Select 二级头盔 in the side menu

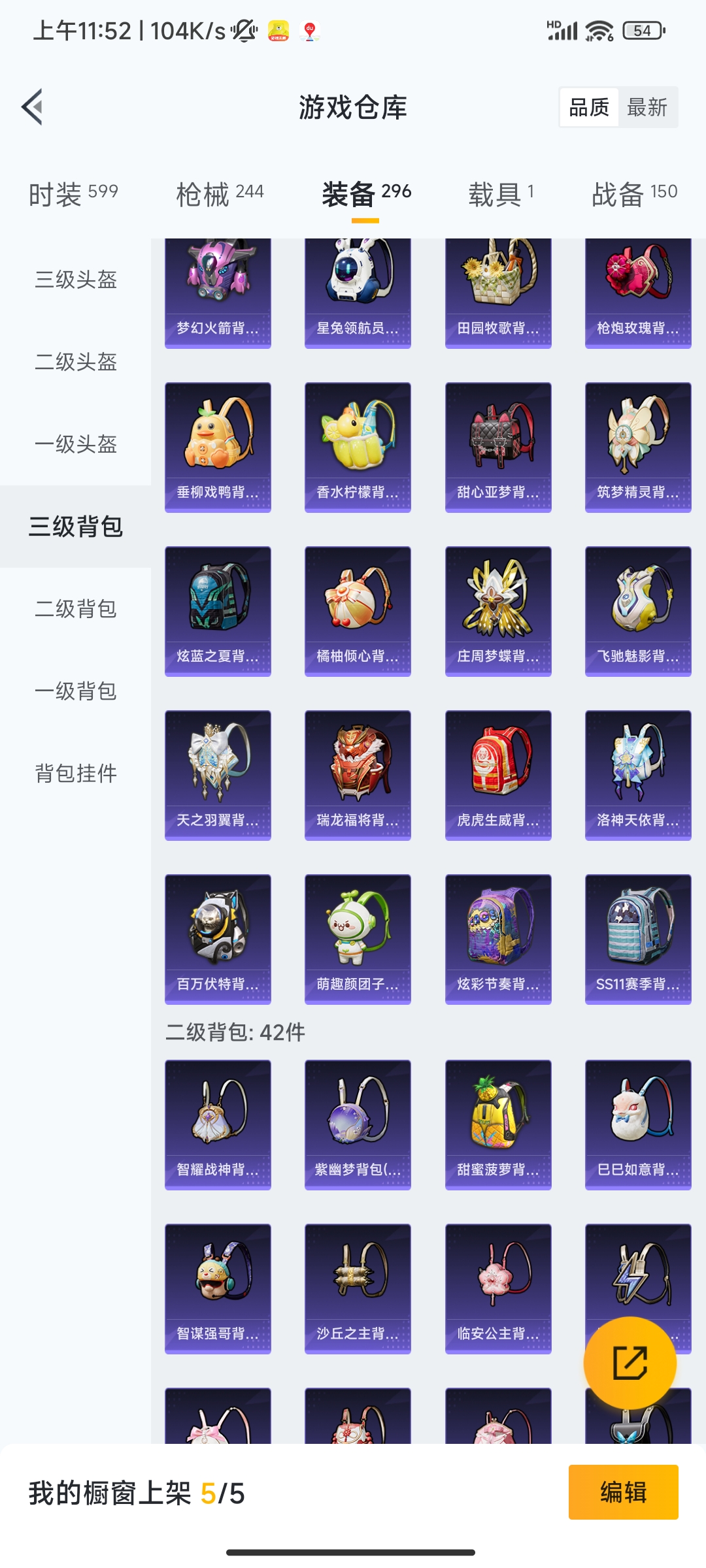[76, 362]
